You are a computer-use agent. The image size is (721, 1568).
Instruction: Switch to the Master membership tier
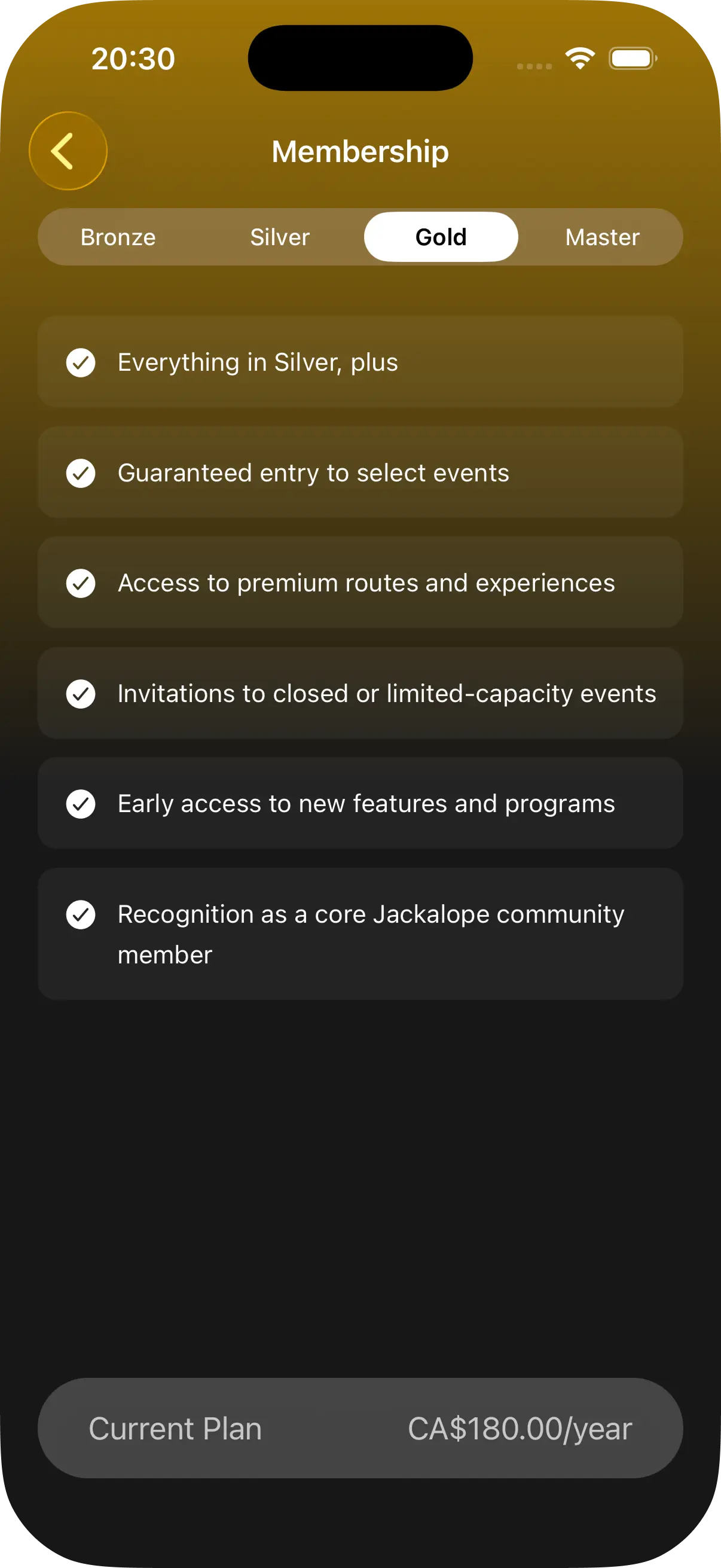tap(602, 237)
